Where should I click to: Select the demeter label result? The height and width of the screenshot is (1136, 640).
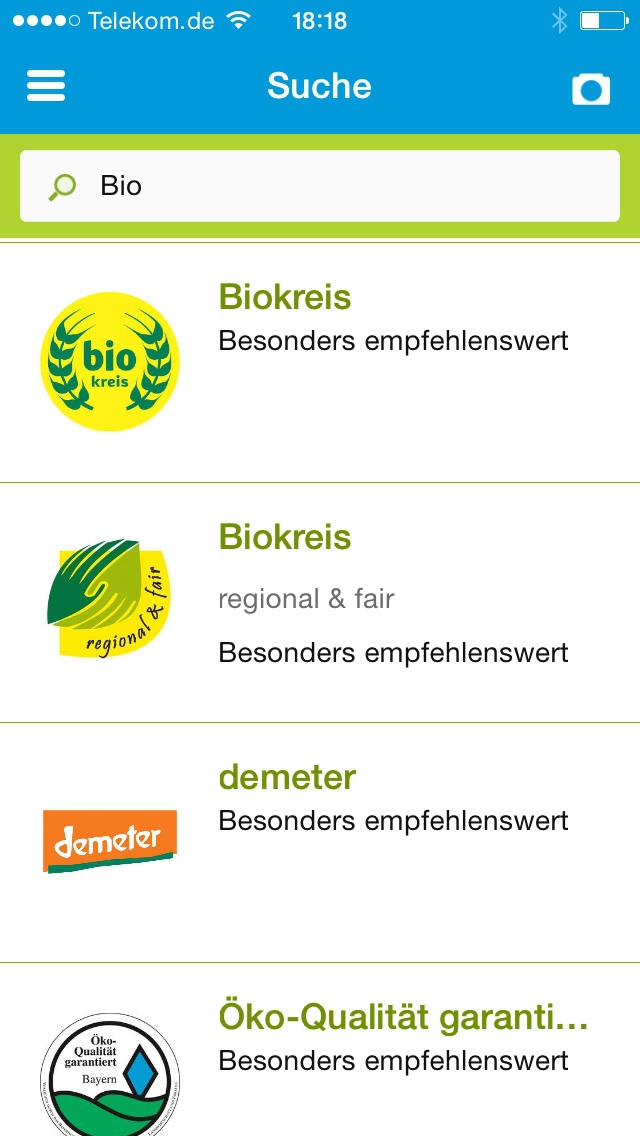coord(320,842)
